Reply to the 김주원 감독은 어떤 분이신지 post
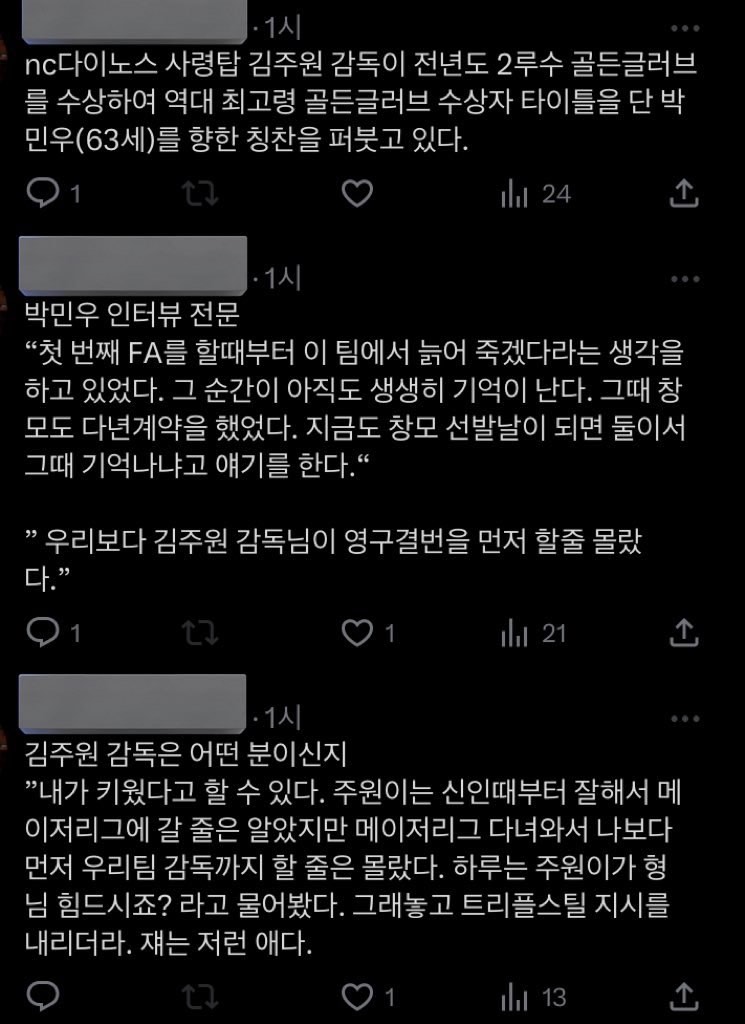 click(43, 996)
